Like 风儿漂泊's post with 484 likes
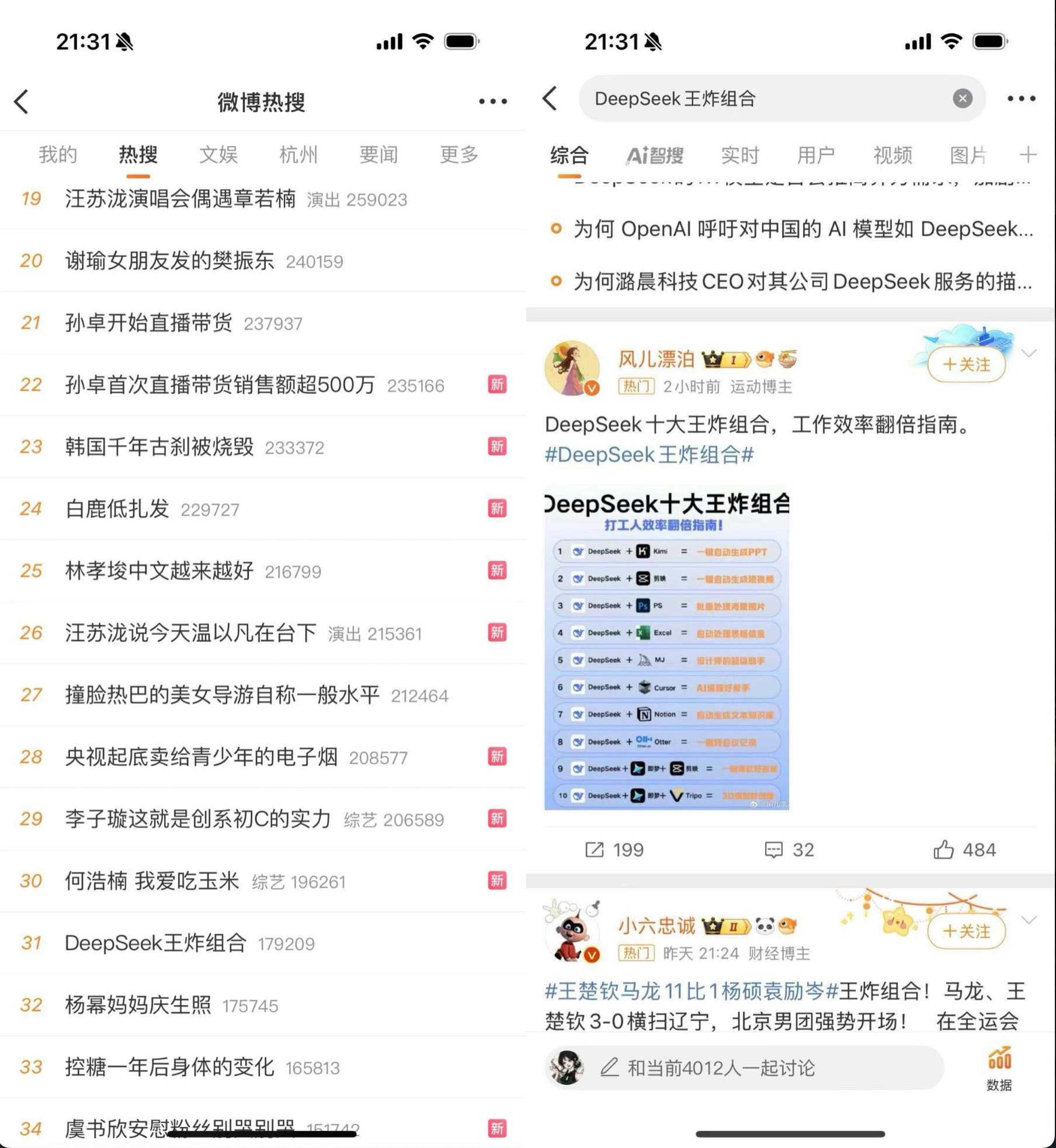The image size is (1056, 1148). (x=964, y=850)
